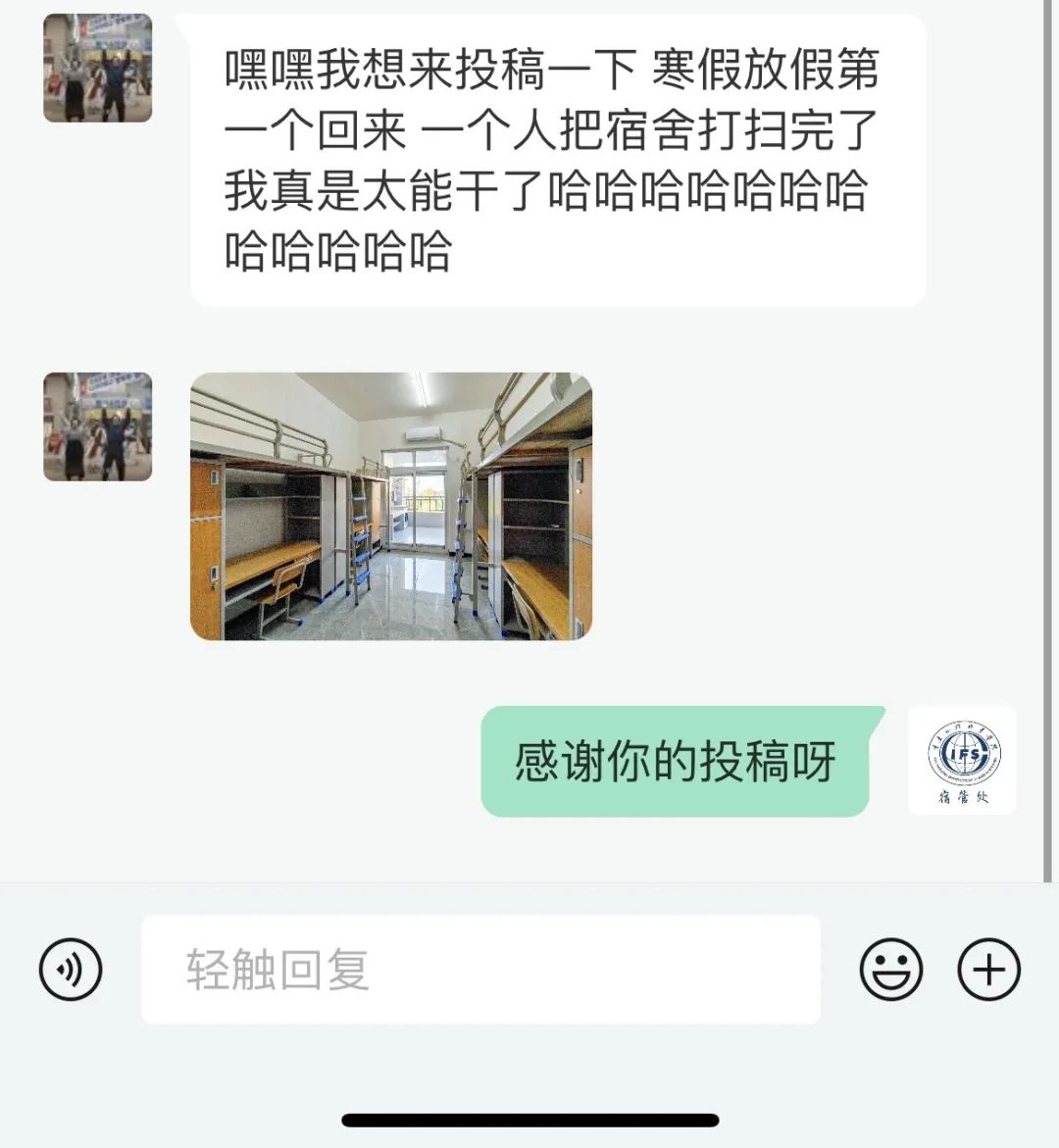This screenshot has height=1148, width=1059.
Task: Switch to voice message input
Action: pos(71,970)
